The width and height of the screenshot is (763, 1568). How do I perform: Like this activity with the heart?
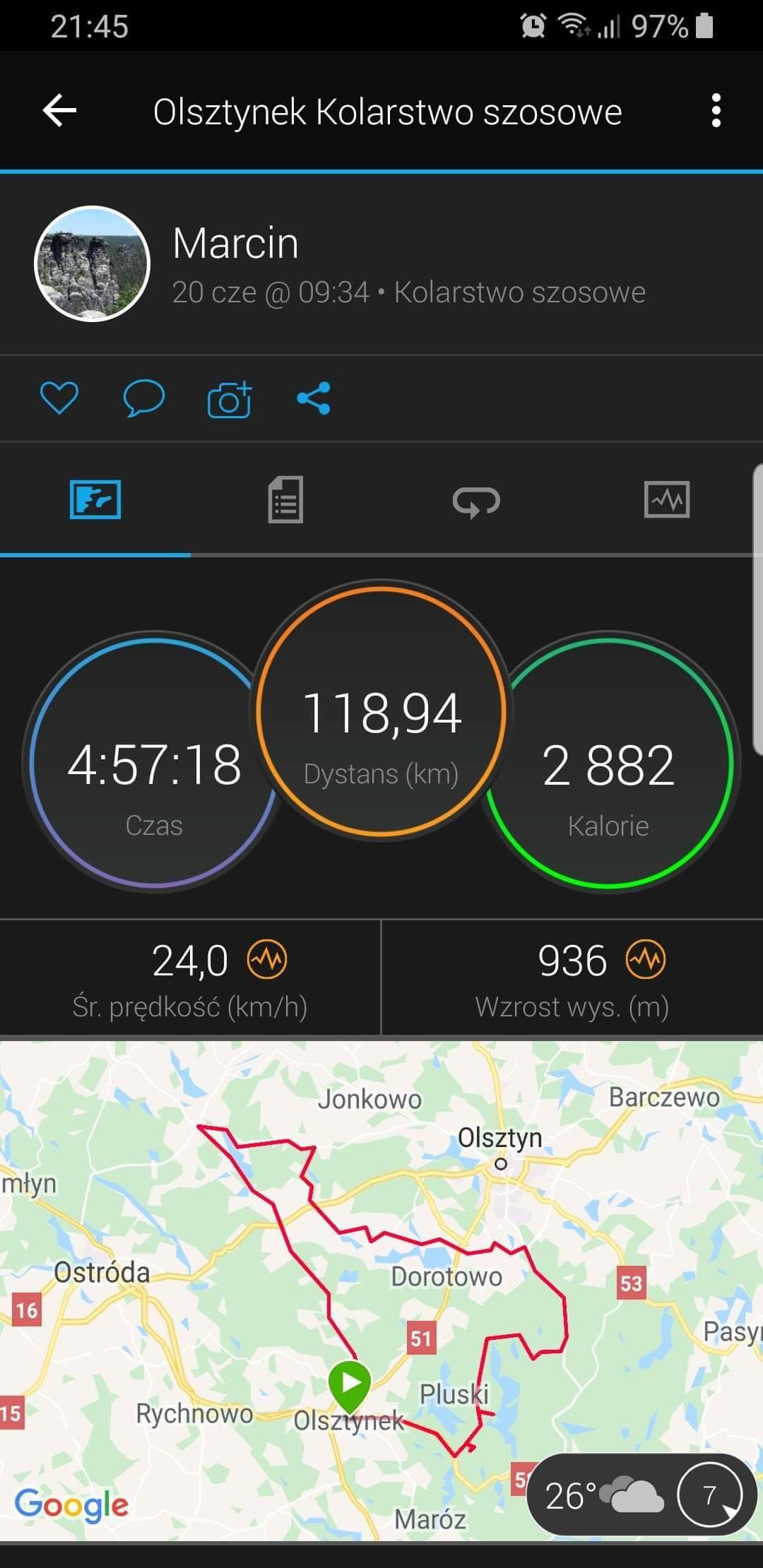(59, 398)
